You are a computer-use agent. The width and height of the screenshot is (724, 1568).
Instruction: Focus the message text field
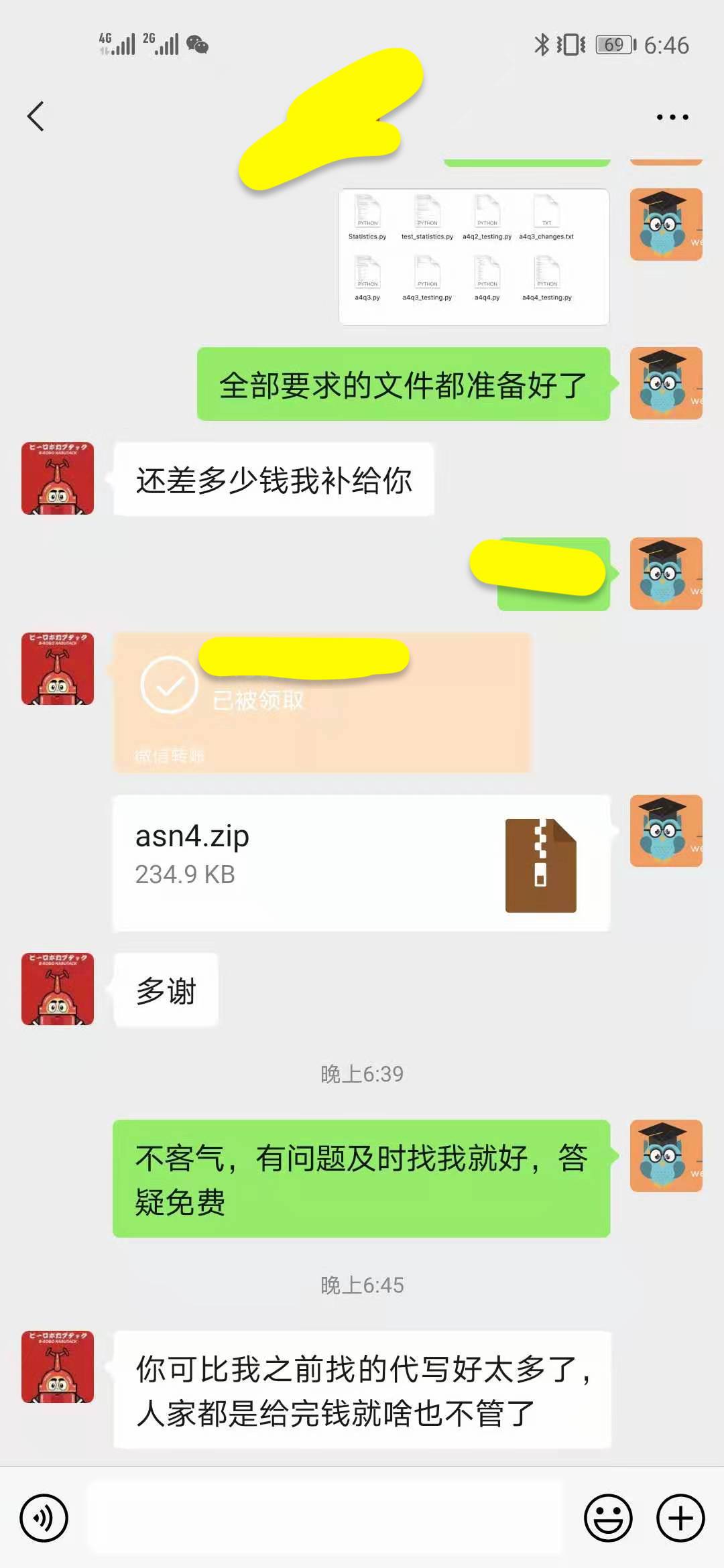pyautogui.click(x=325, y=1518)
